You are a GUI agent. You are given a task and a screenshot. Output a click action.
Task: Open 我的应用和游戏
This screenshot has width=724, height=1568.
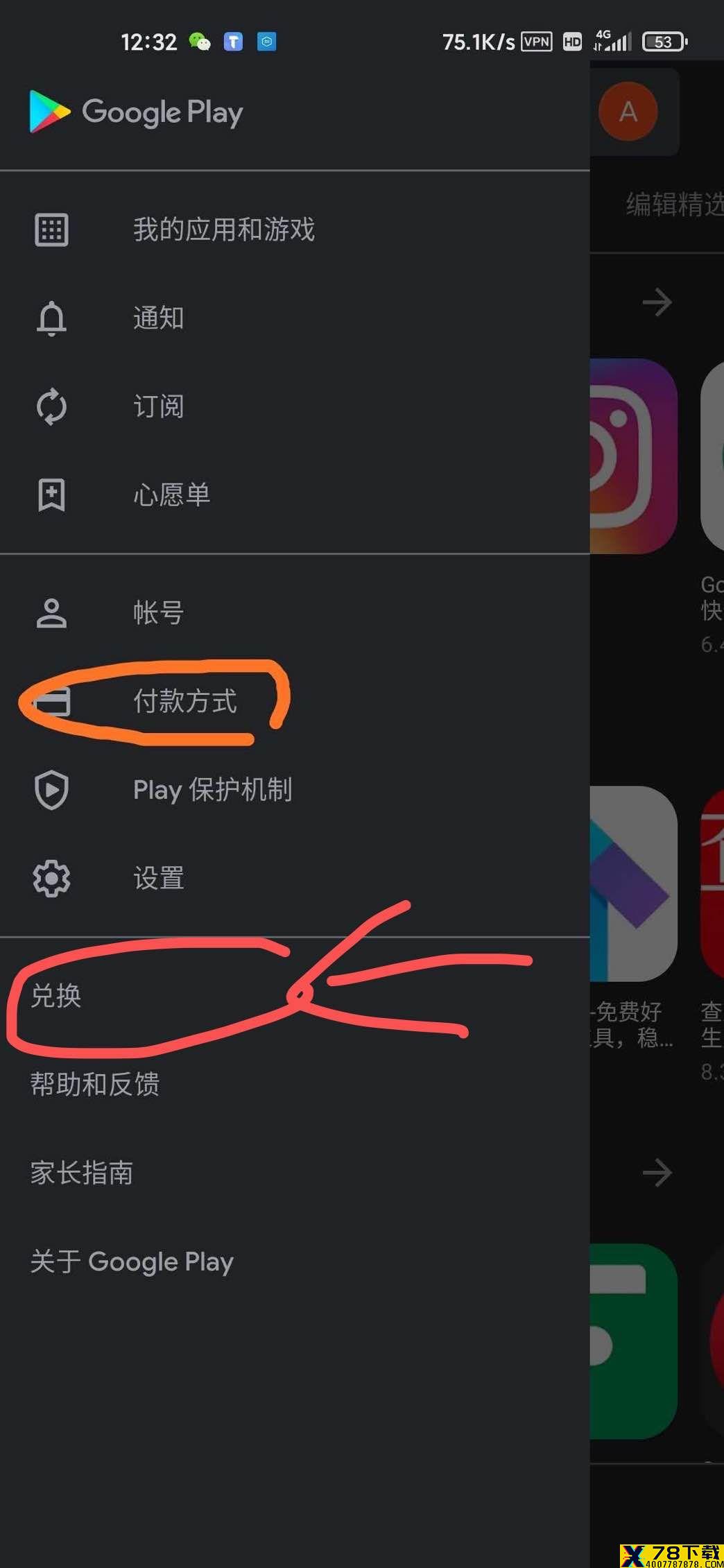point(295,230)
